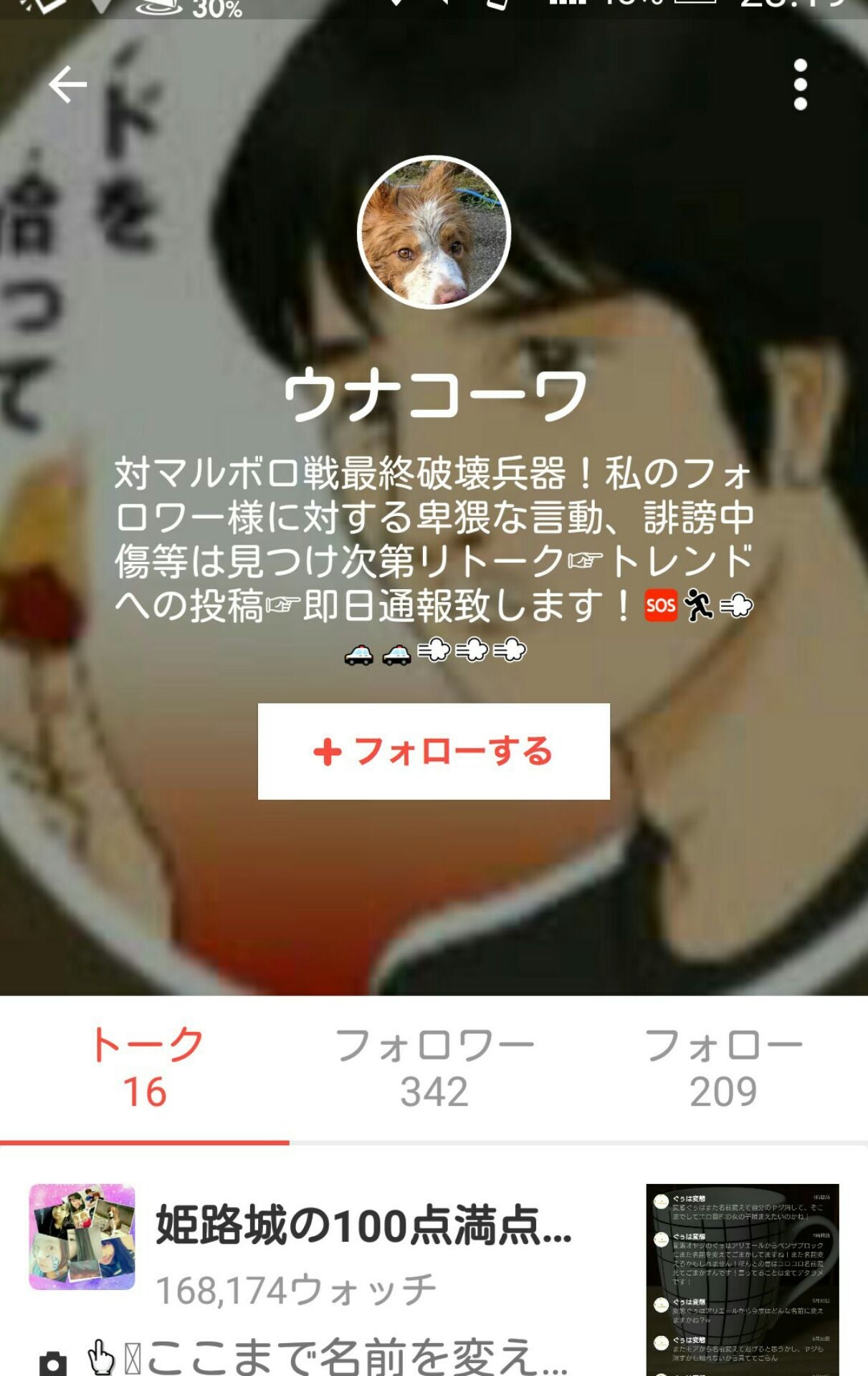This screenshot has width=868, height=1376.
Task: Tap the plus icon inside the follow button
Action: click(328, 750)
